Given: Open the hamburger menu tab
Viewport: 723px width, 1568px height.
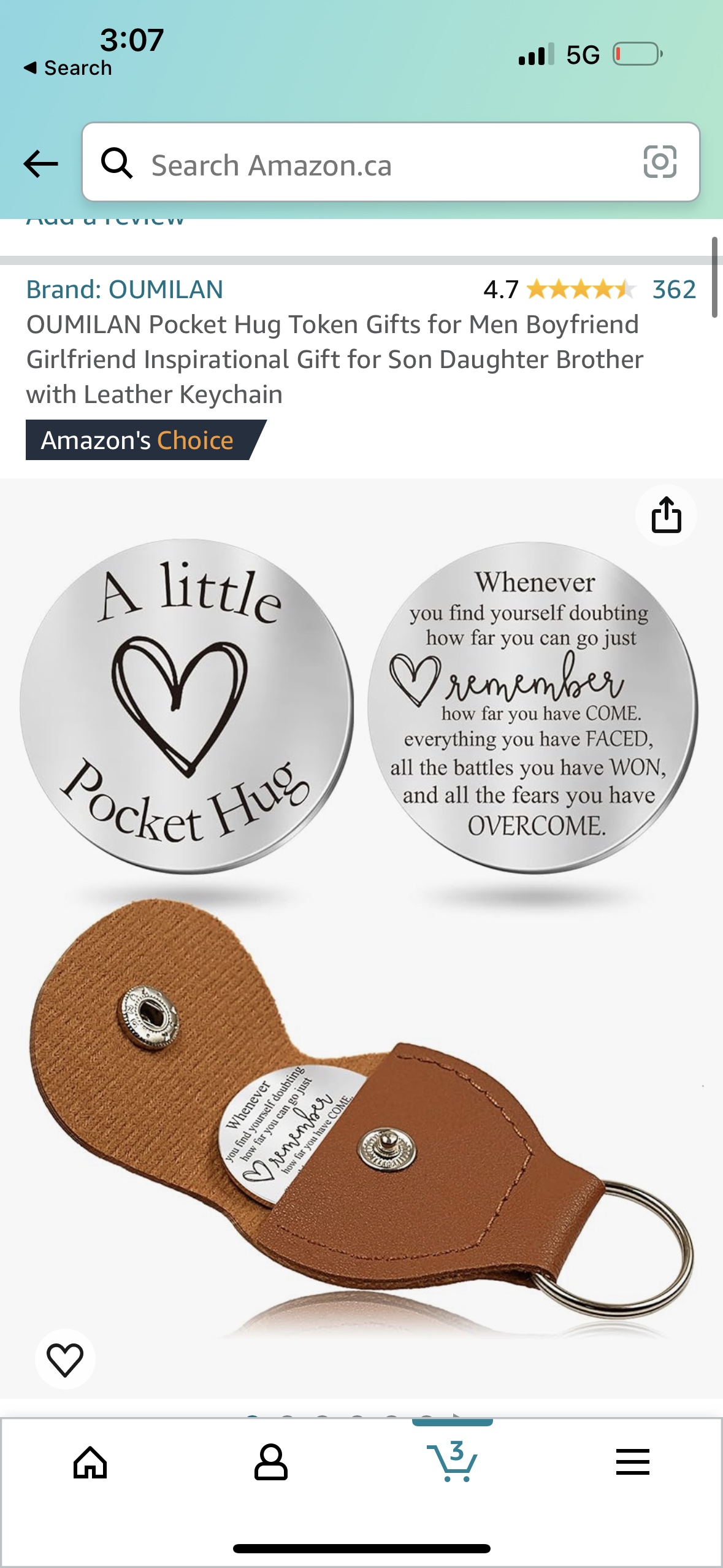Looking at the screenshot, I should [632, 1462].
